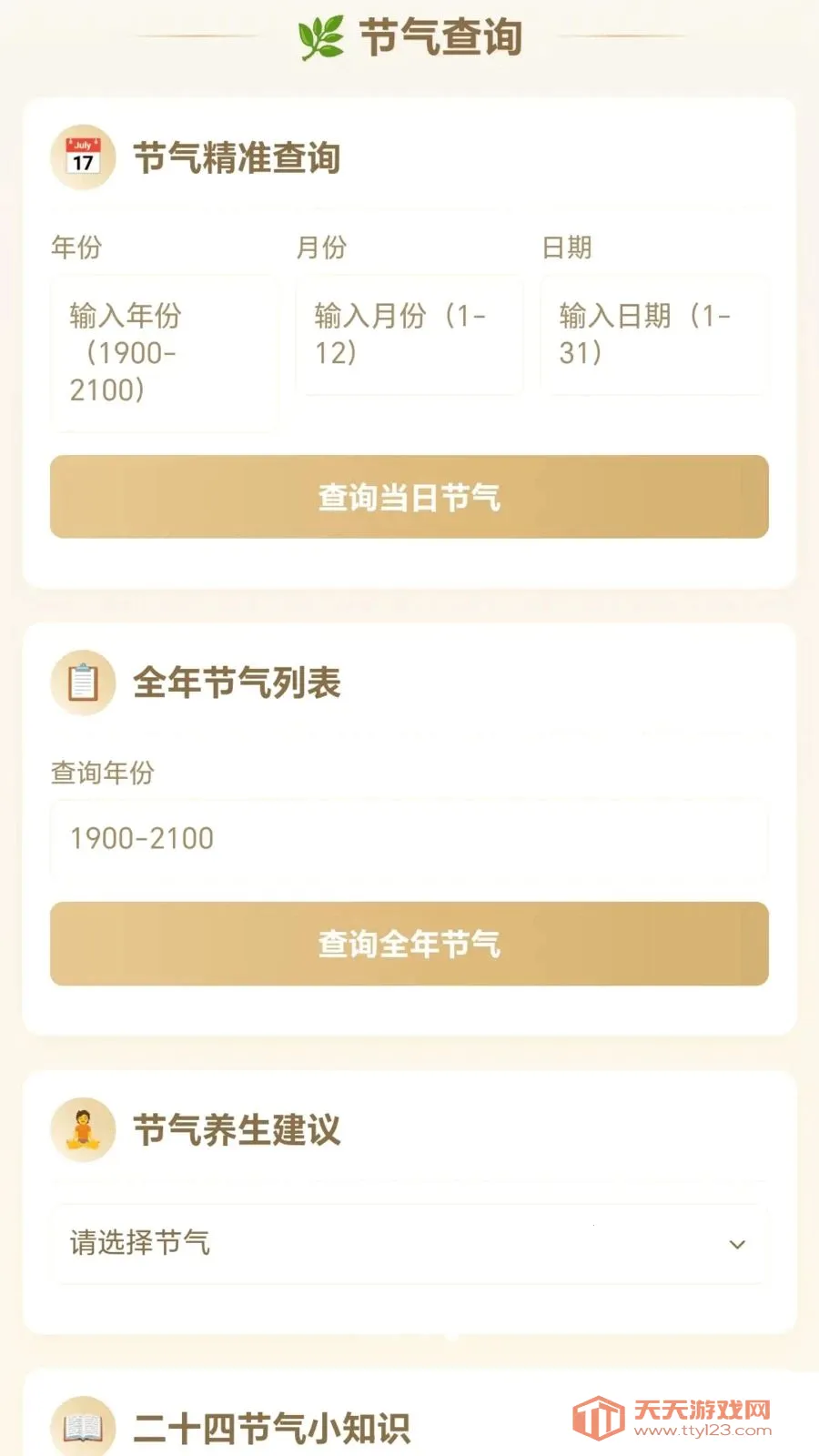Screen dimensions: 819x1456
Task: Tap the year input field (1900-2100)
Action: (164, 353)
